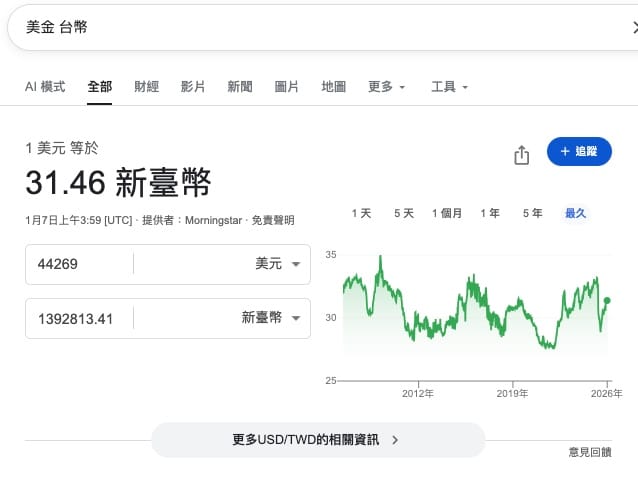
Task: Open 更多USD/TWD的相關資訊
Action: coord(317,439)
